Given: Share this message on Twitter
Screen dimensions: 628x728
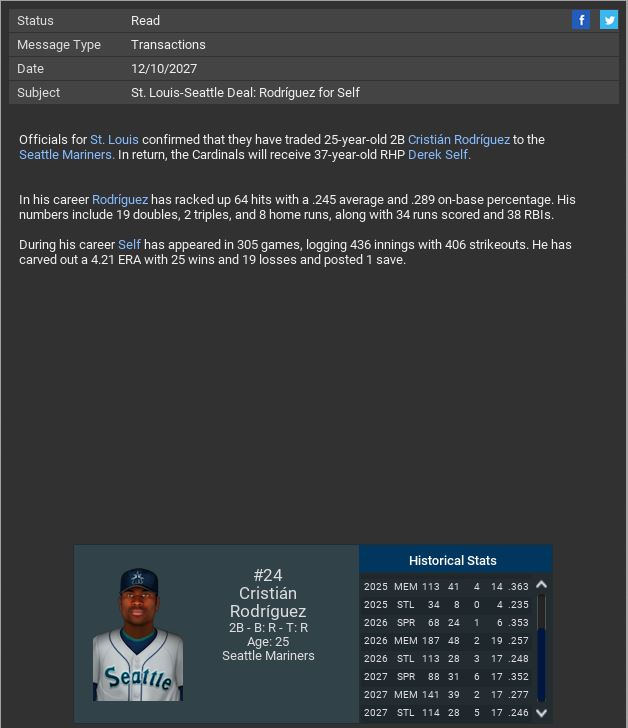Looking at the screenshot, I should (x=608, y=20).
